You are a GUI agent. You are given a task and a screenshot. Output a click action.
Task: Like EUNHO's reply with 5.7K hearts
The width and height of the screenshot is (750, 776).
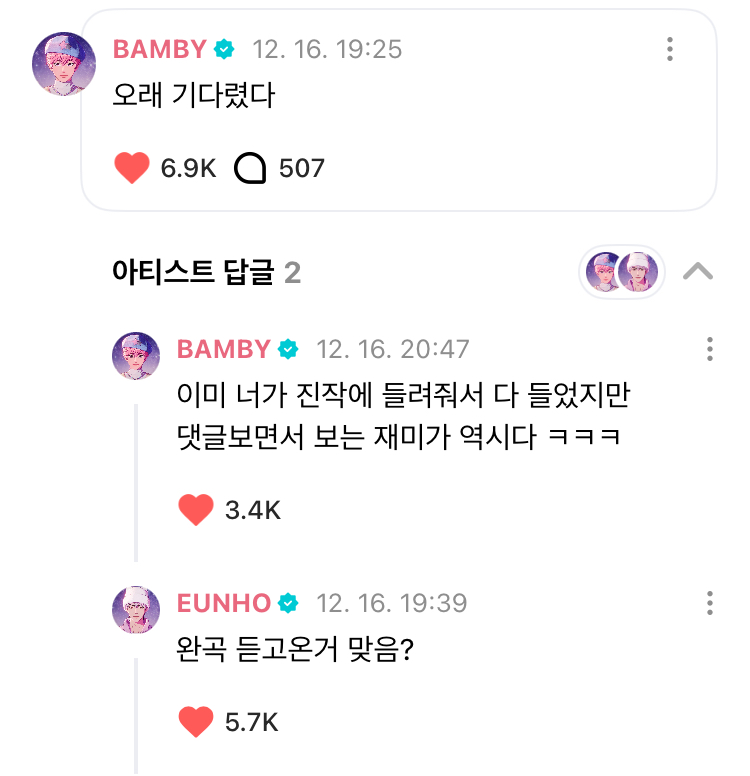[196, 721]
